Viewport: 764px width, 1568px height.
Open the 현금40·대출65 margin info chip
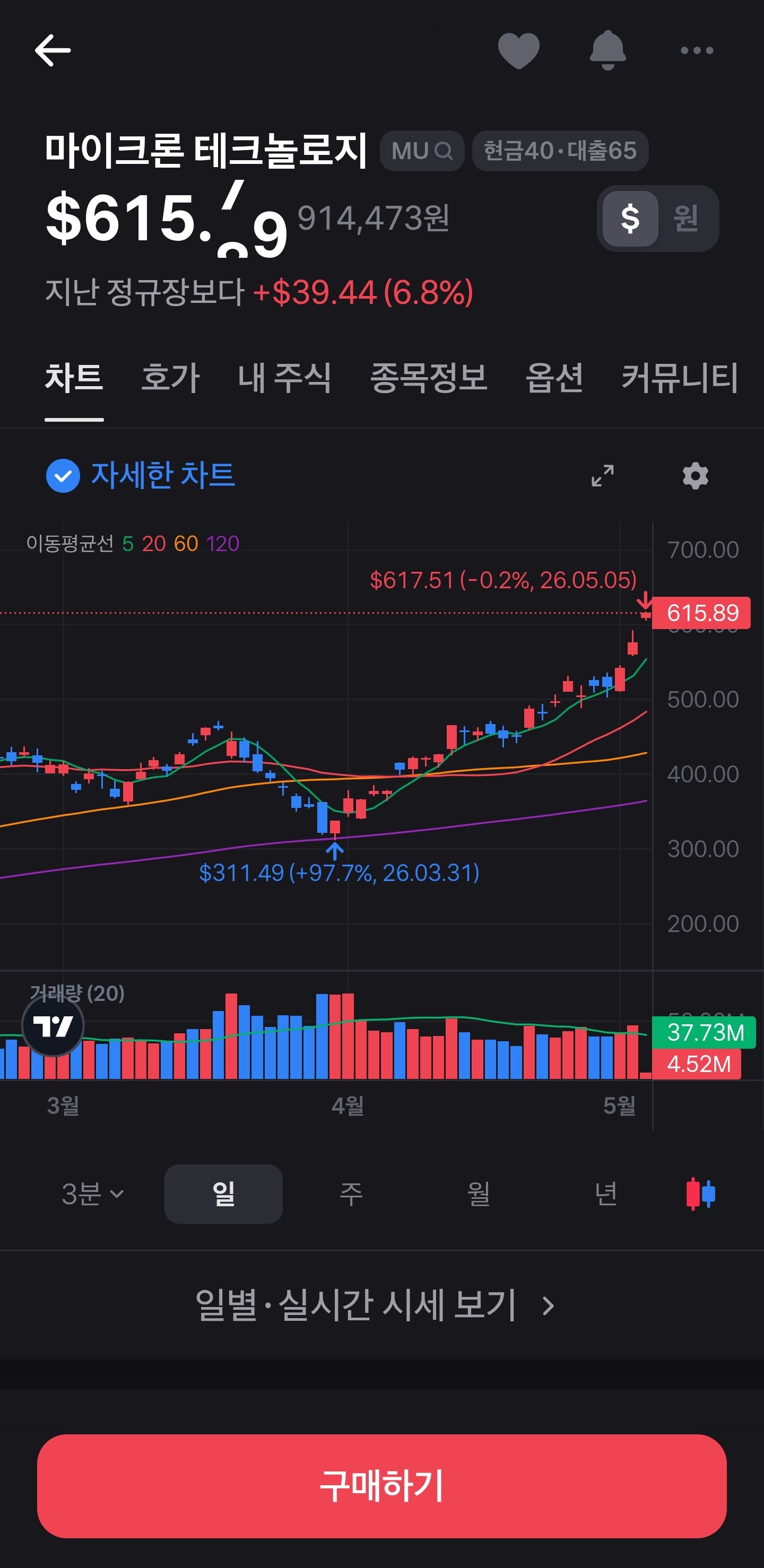click(560, 150)
